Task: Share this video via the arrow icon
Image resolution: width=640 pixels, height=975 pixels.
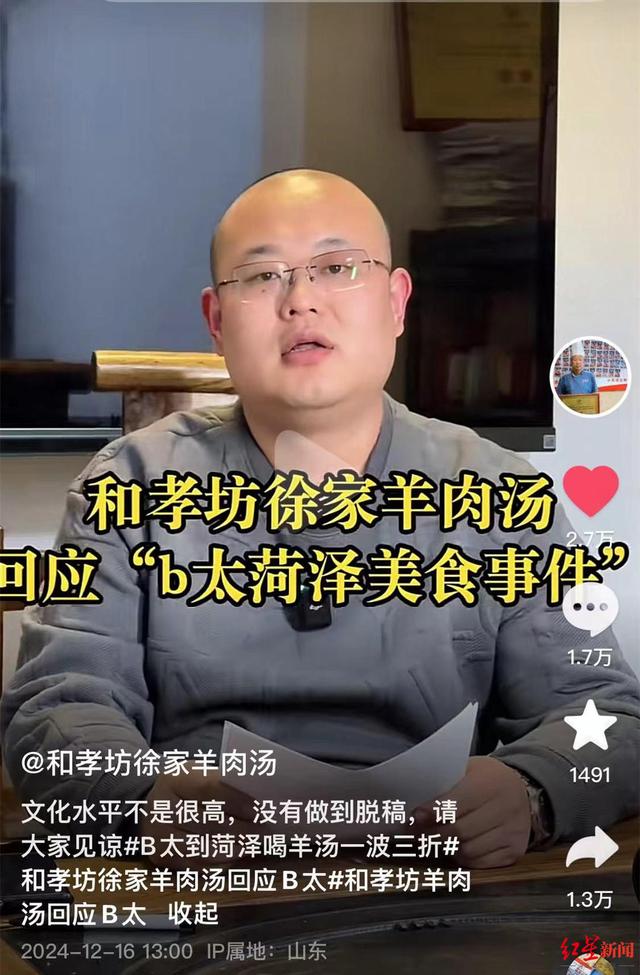Action: [x=591, y=847]
